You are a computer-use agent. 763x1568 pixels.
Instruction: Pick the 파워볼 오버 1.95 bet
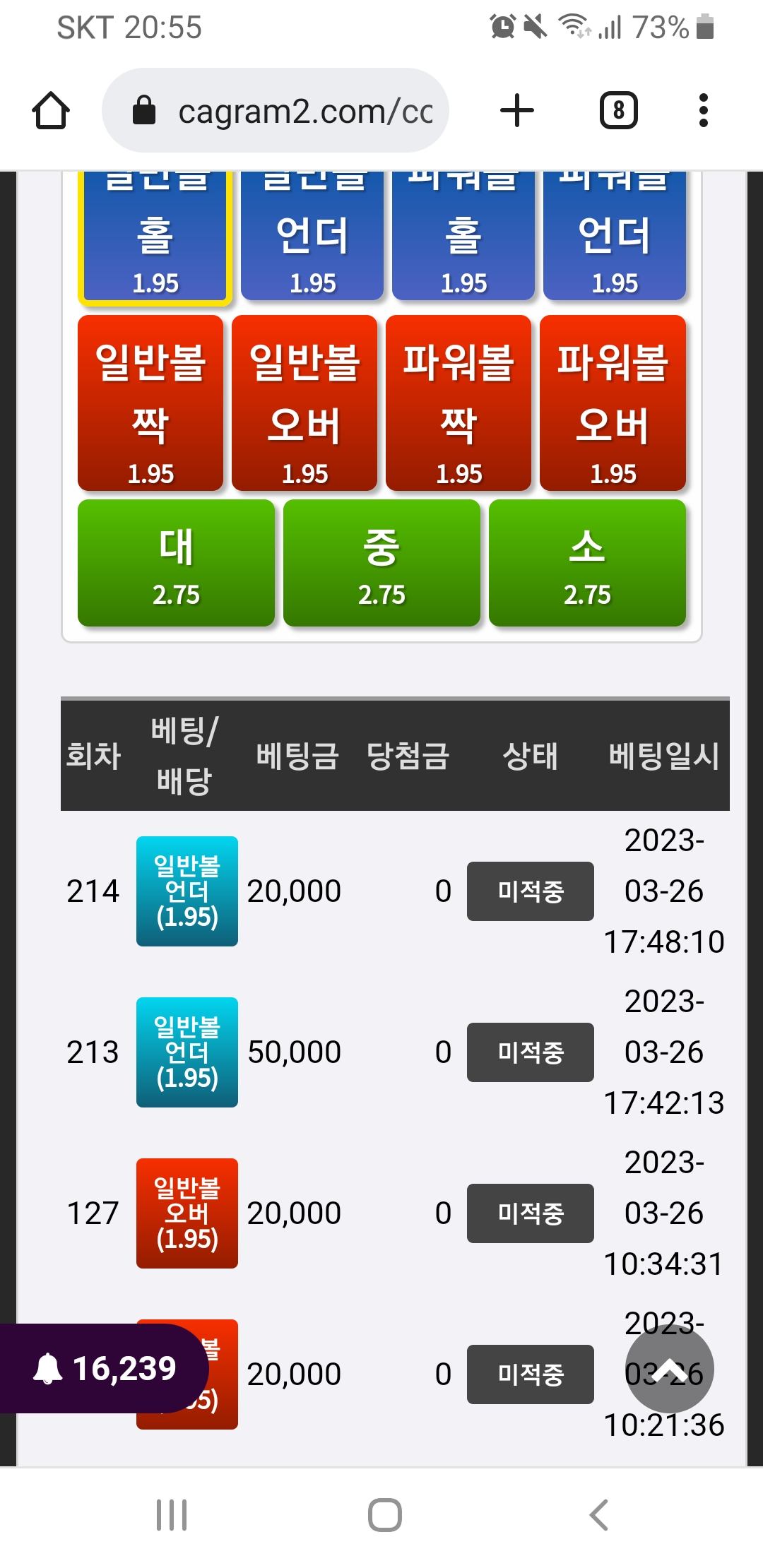[613, 403]
